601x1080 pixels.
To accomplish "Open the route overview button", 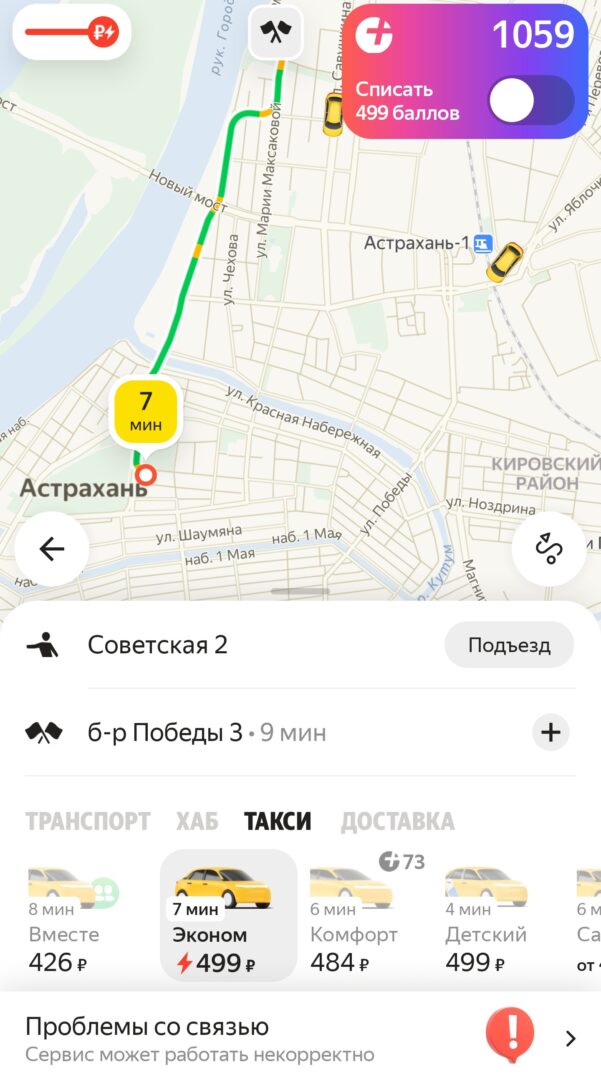I will point(548,548).
